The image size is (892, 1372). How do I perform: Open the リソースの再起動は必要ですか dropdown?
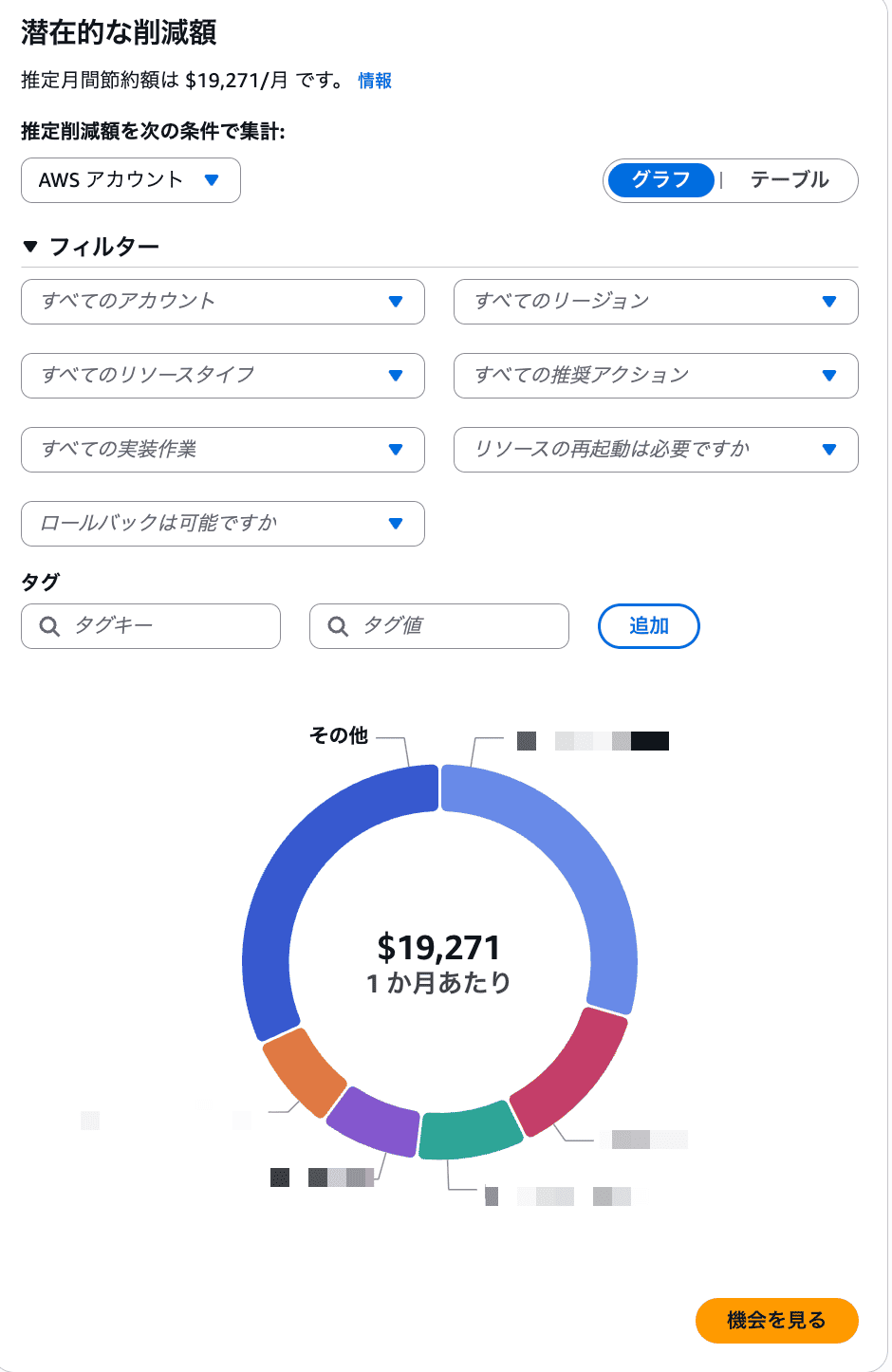(x=656, y=450)
